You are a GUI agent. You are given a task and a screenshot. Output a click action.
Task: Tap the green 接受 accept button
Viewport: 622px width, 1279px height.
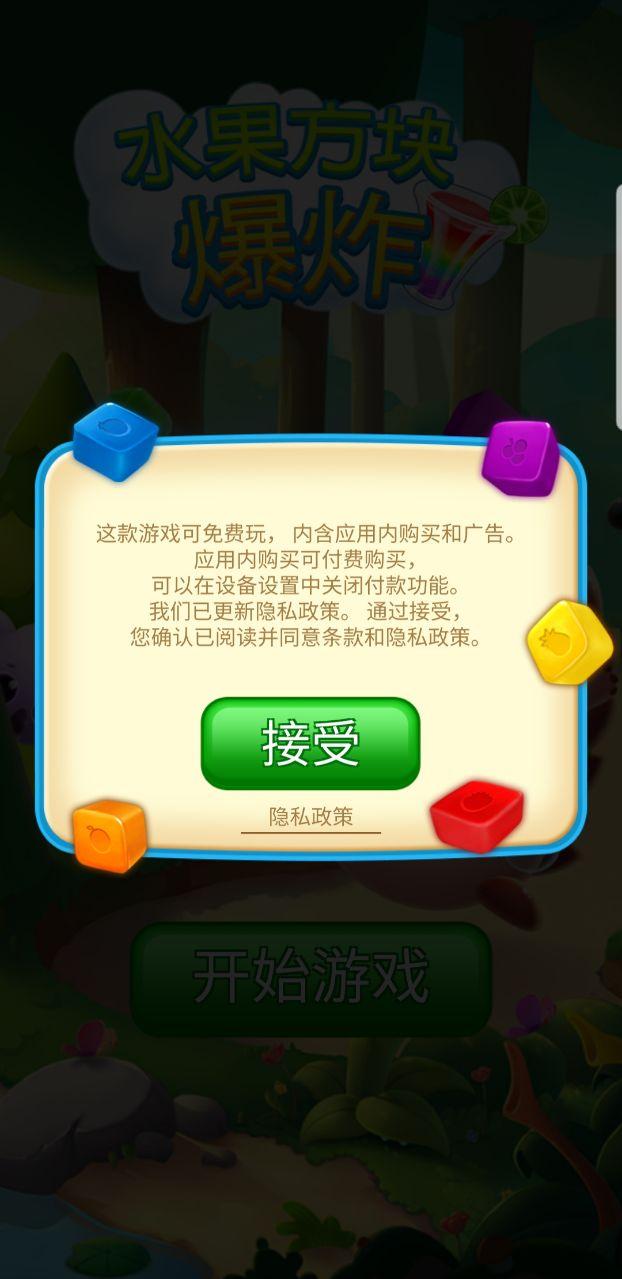(x=310, y=743)
